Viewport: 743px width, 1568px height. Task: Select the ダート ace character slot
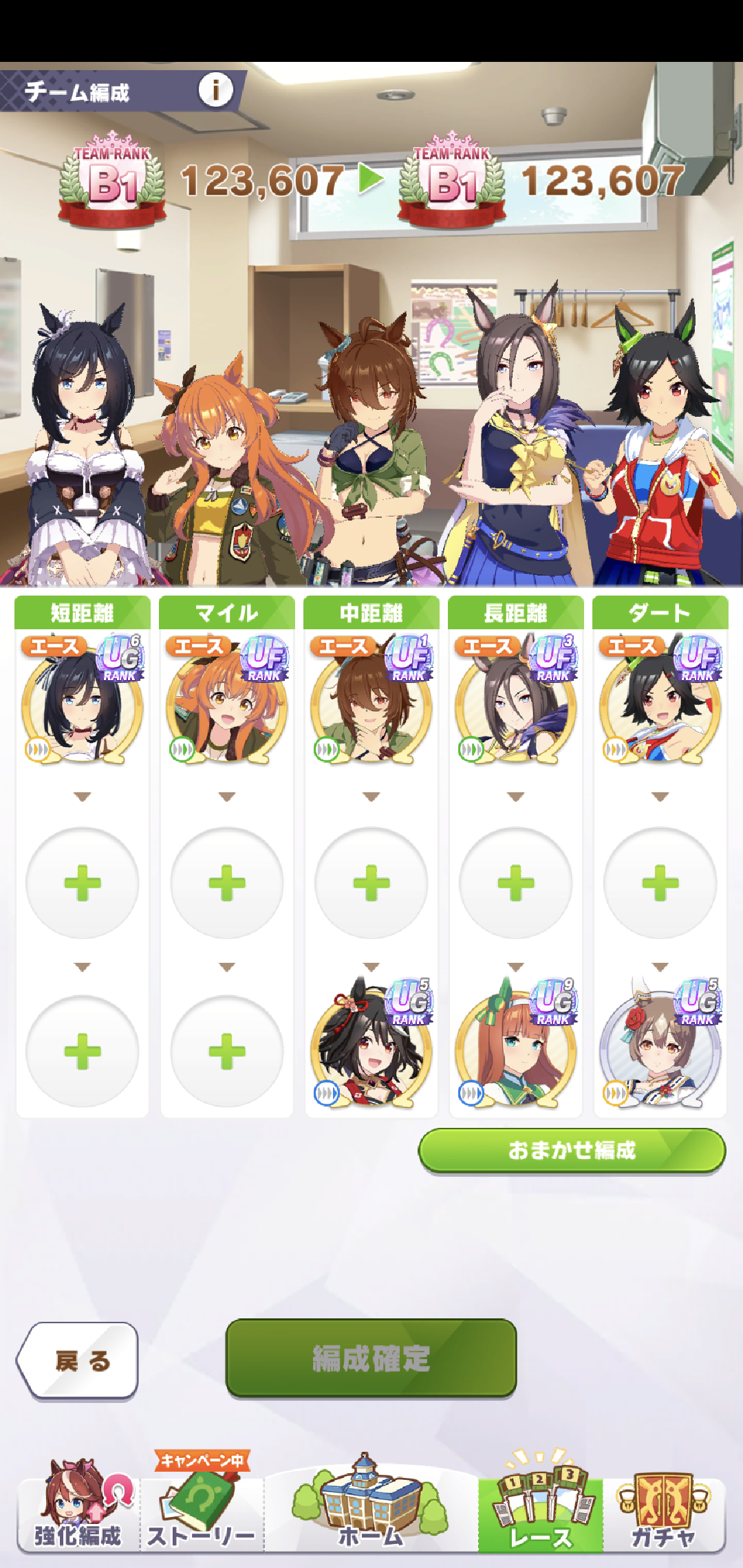[660, 705]
